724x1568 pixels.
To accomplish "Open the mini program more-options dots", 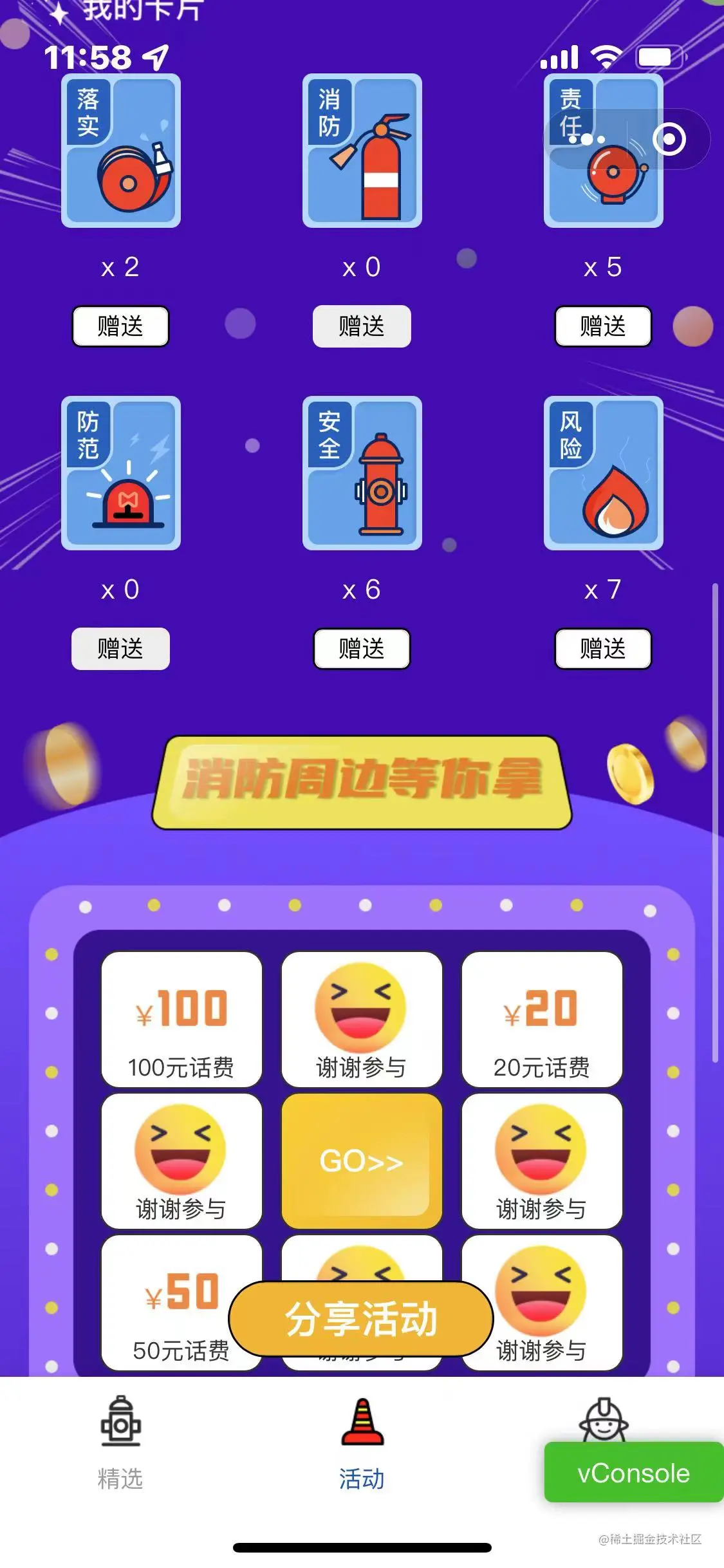I will 586,139.
